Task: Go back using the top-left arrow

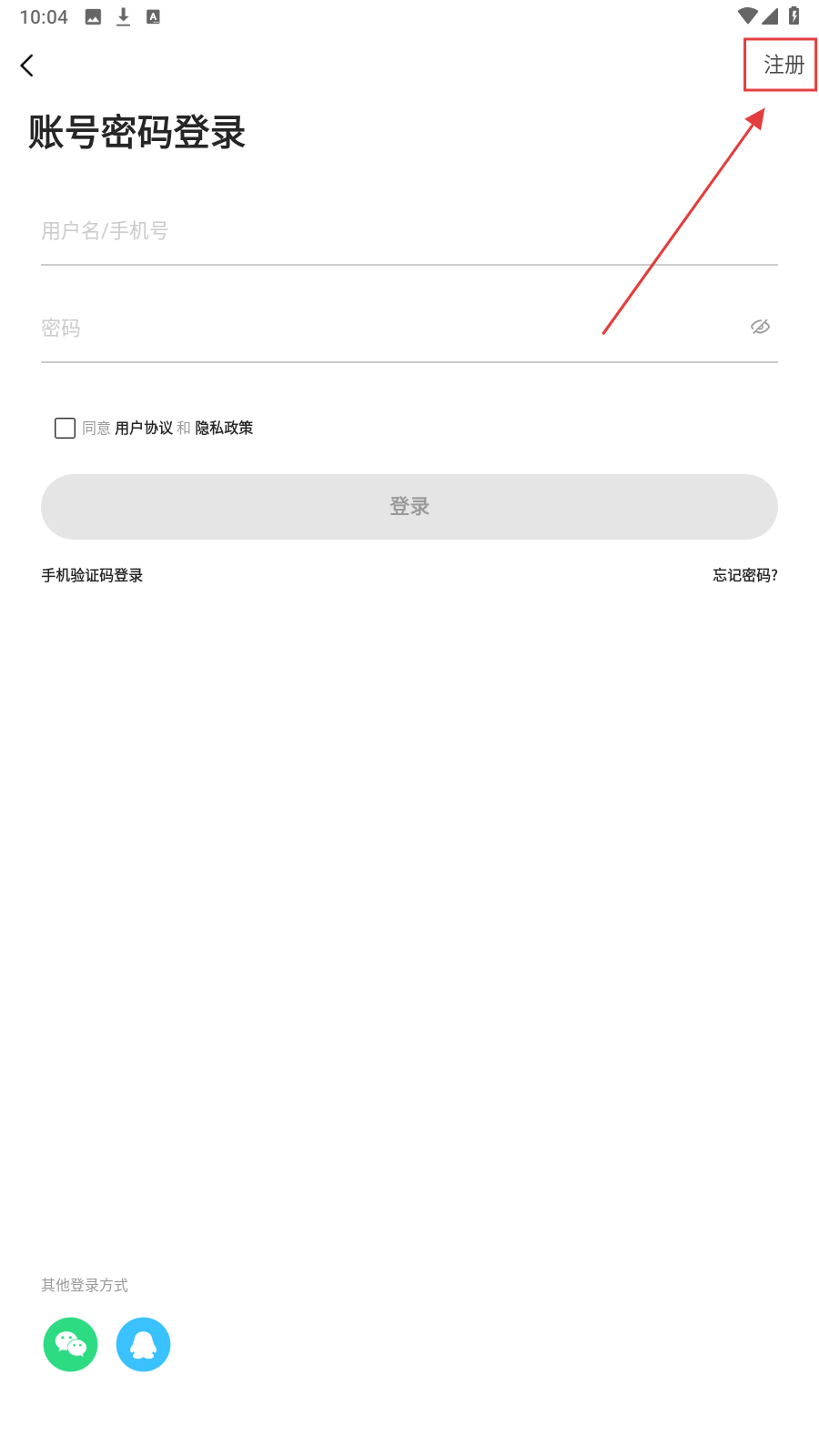Action: [27, 66]
